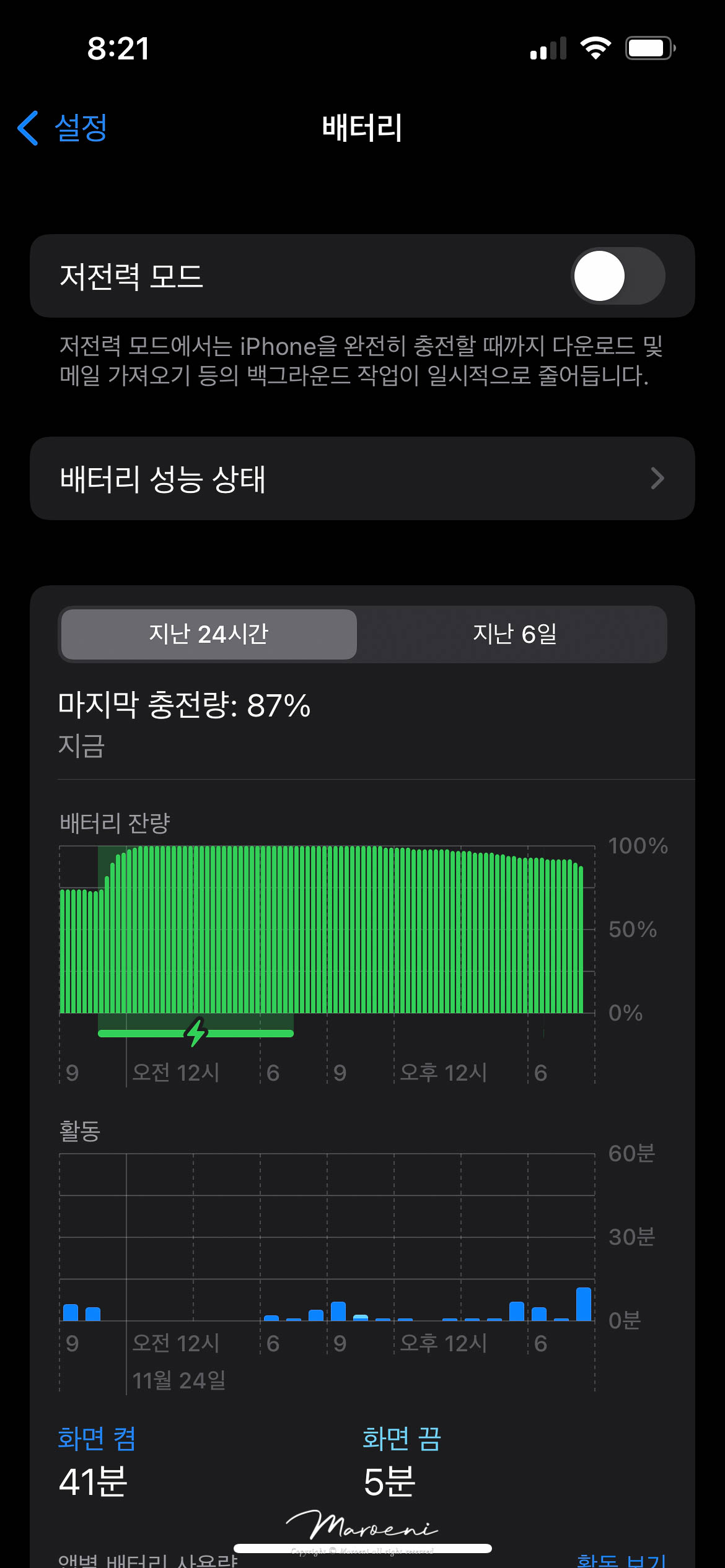Tap the battery icon in status bar
The image size is (725, 1568).
pos(649,46)
